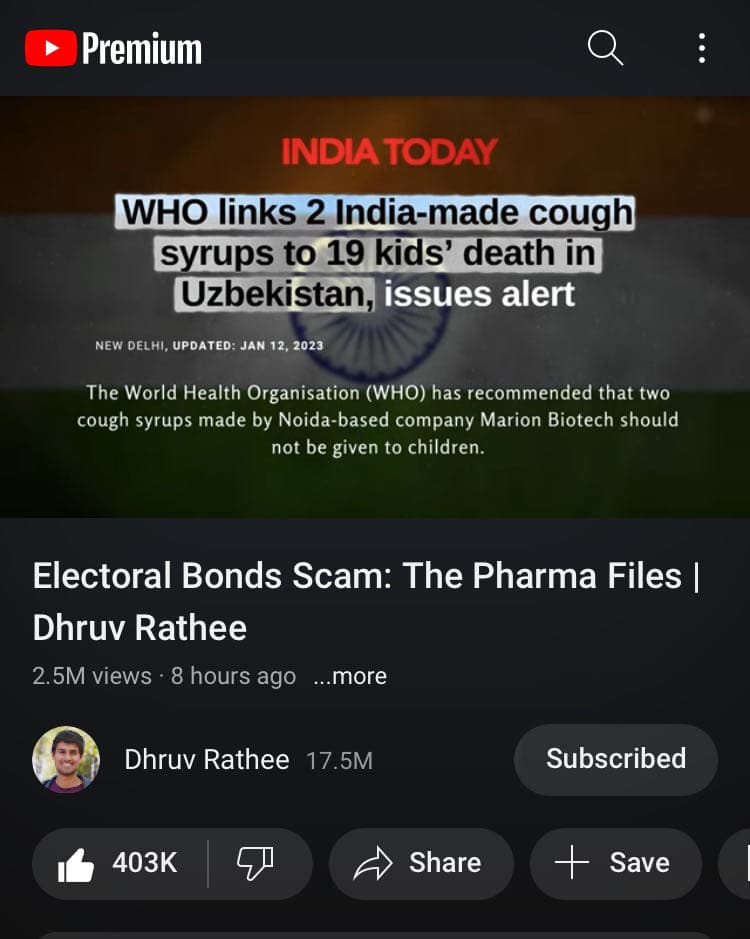Image resolution: width=750 pixels, height=939 pixels.
Task: Dislike the video with the thumbs-down icon
Action: (257, 862)
